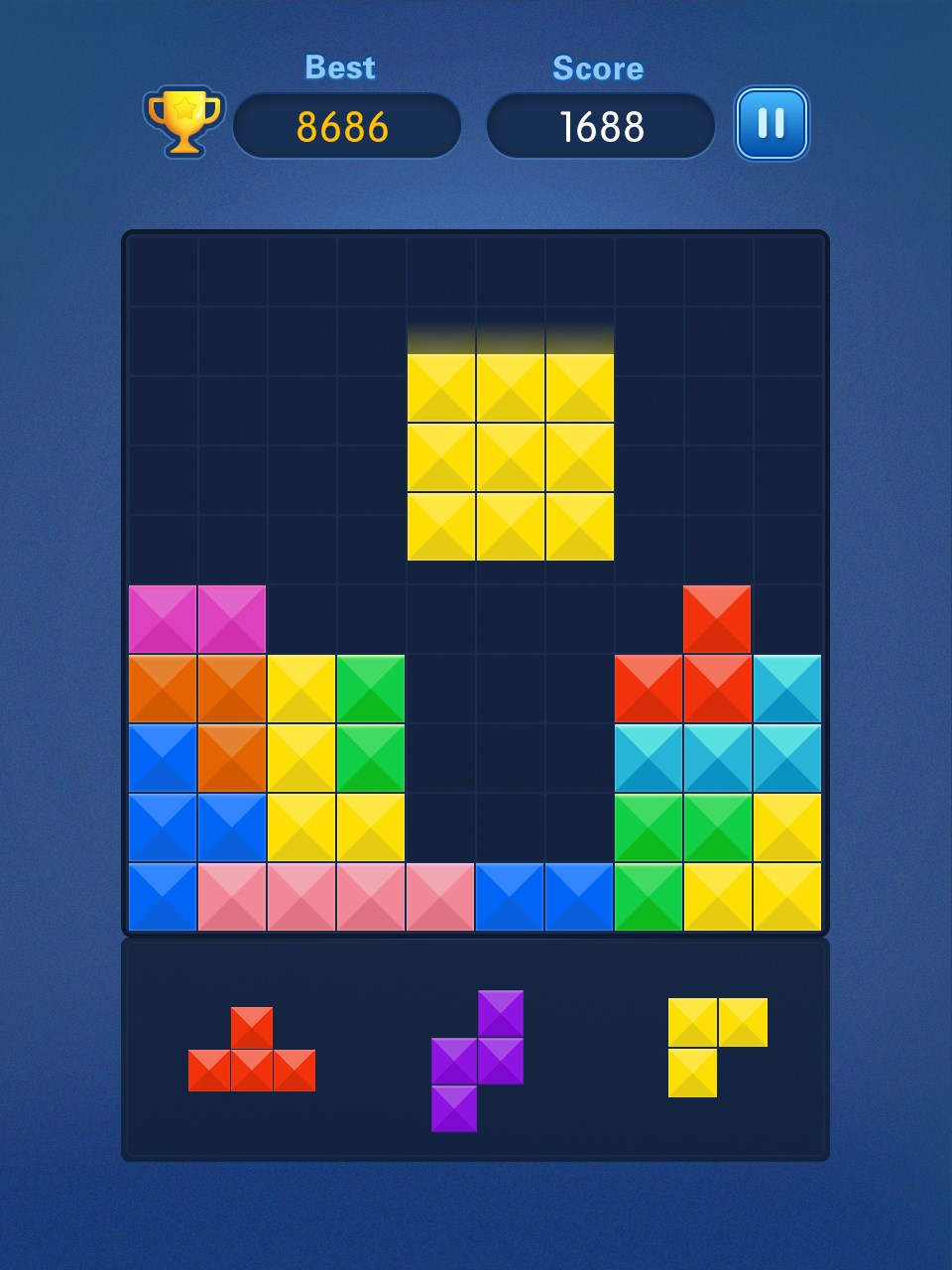952x1270 pixels.
Task: Pause the game
Action: [772, 124]
